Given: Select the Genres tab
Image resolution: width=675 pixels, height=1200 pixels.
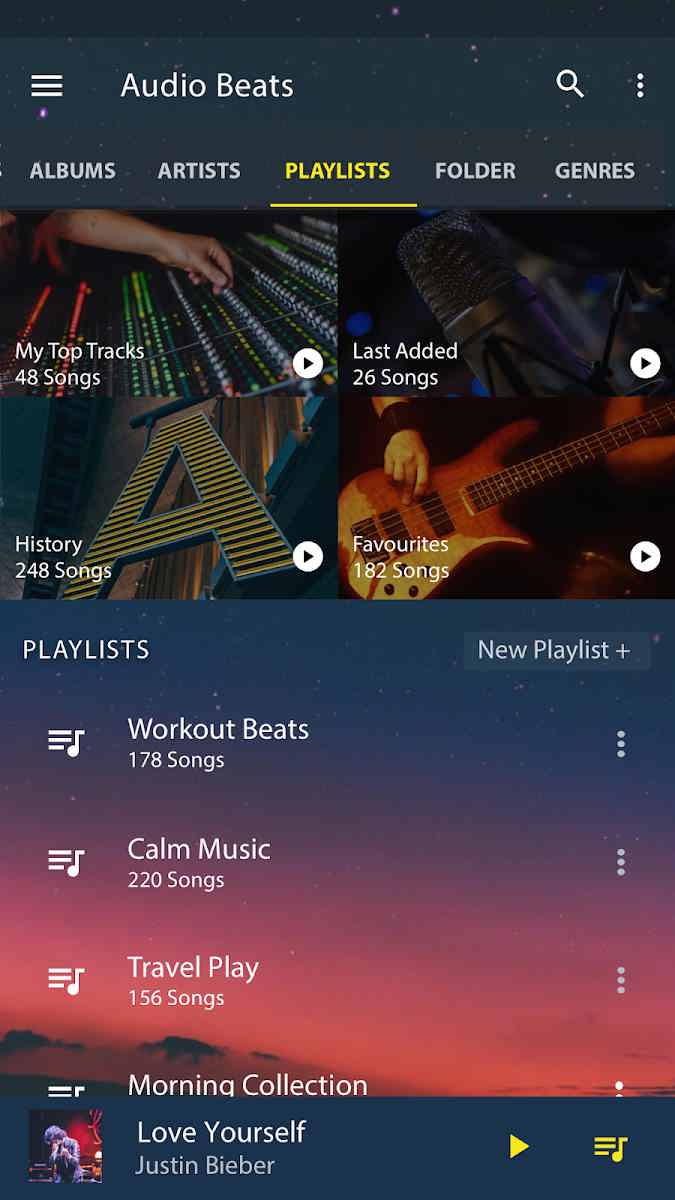Looking at the screenshot, I should coord(595,171).
